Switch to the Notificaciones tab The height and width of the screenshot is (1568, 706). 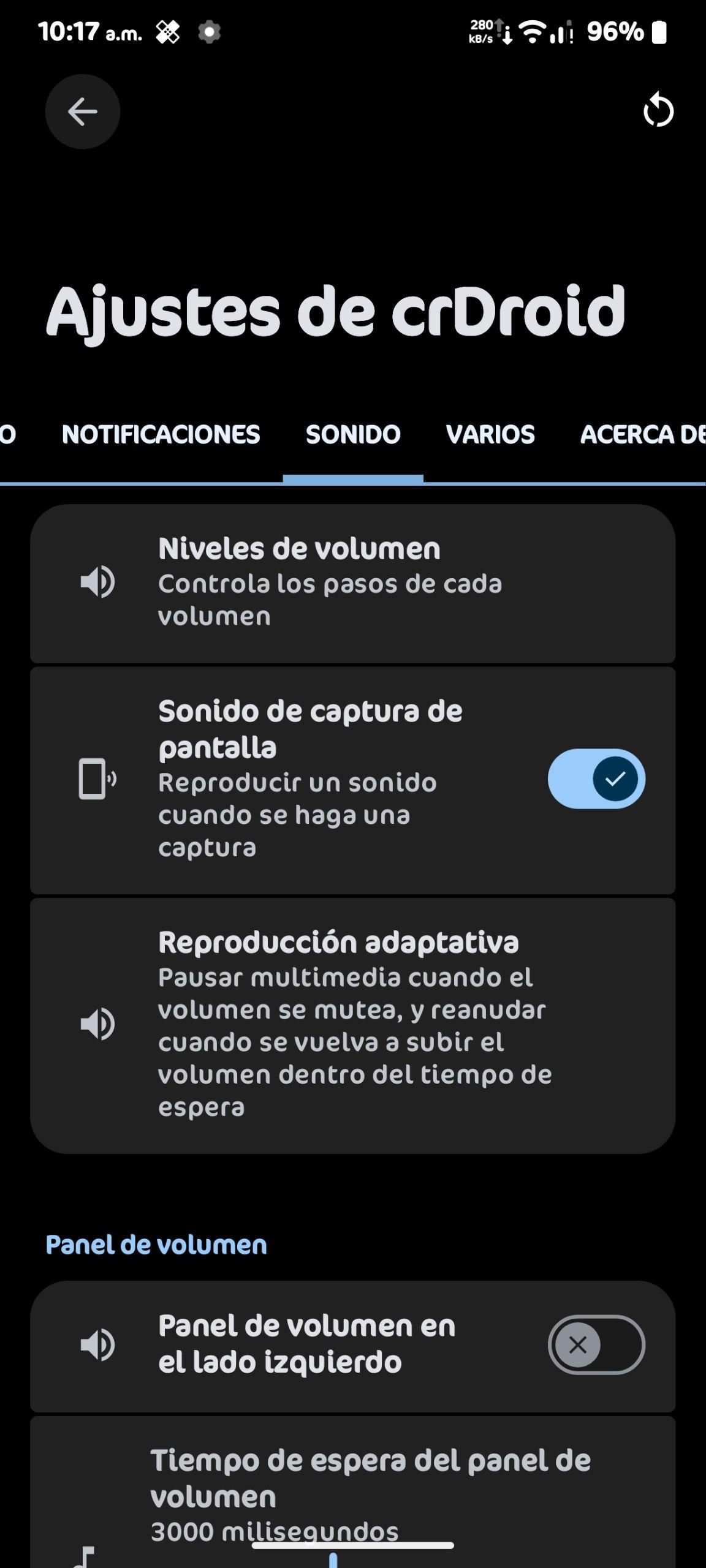[x=161, y=434]
